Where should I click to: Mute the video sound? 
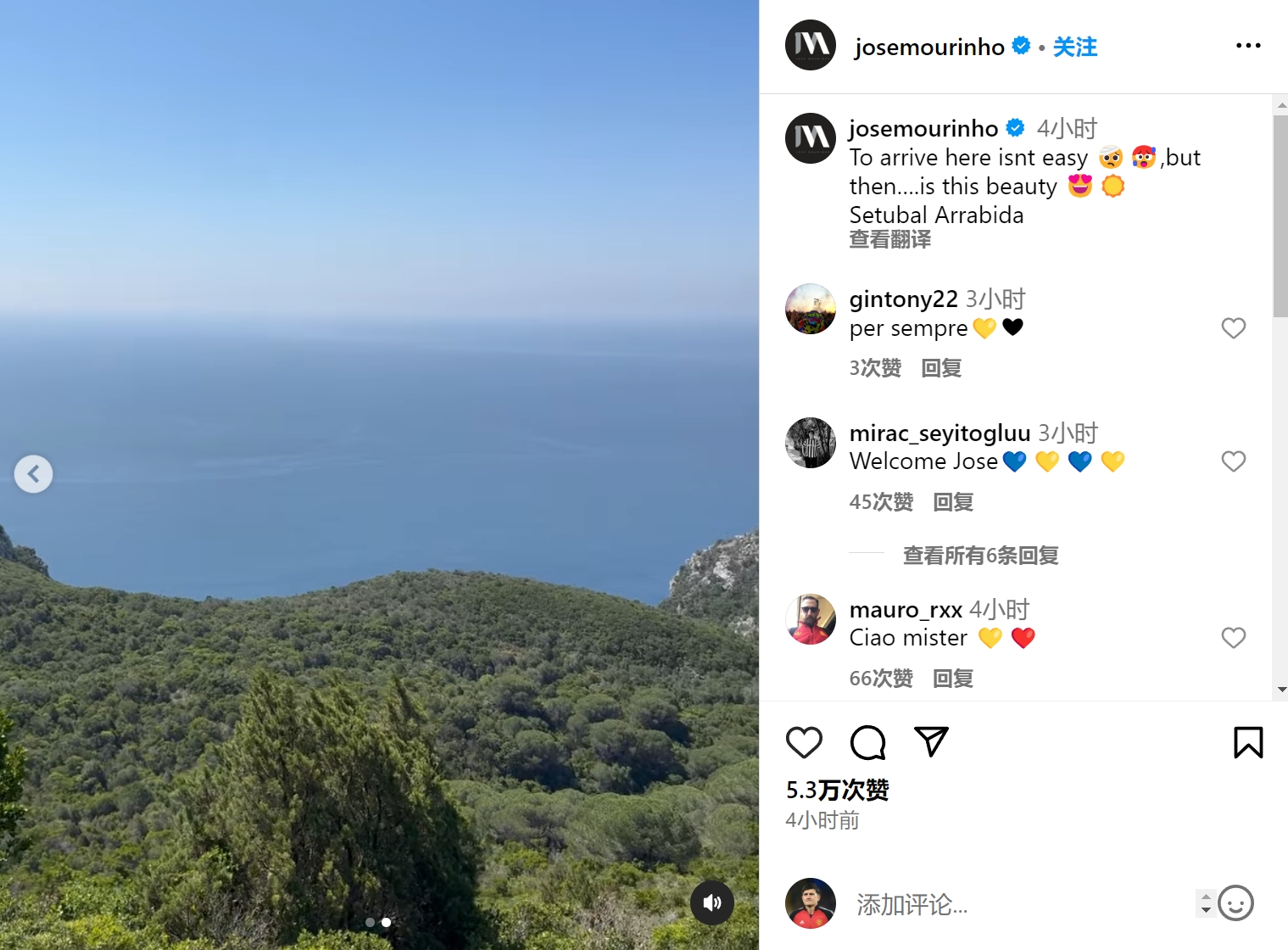711,902
